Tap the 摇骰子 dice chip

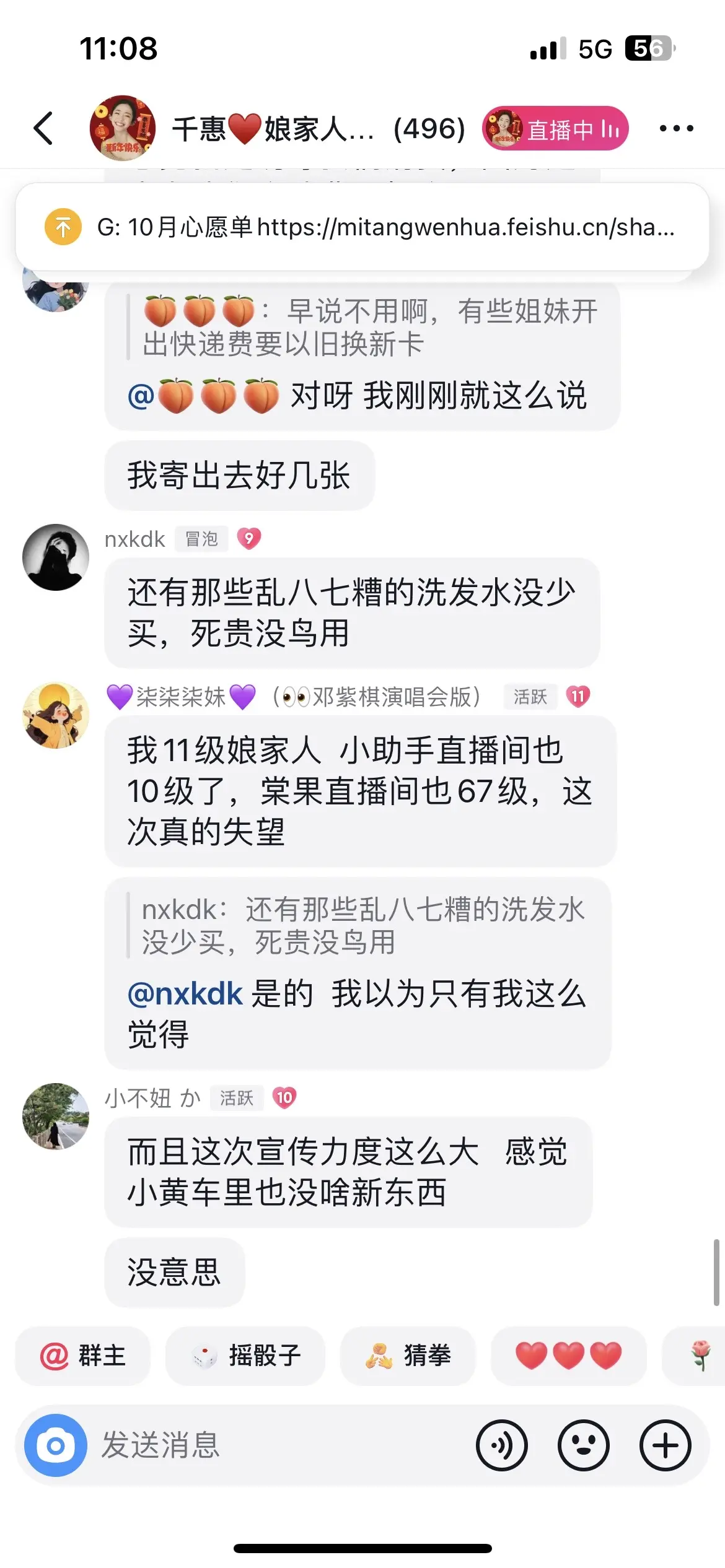click(x=245, y=1356)
